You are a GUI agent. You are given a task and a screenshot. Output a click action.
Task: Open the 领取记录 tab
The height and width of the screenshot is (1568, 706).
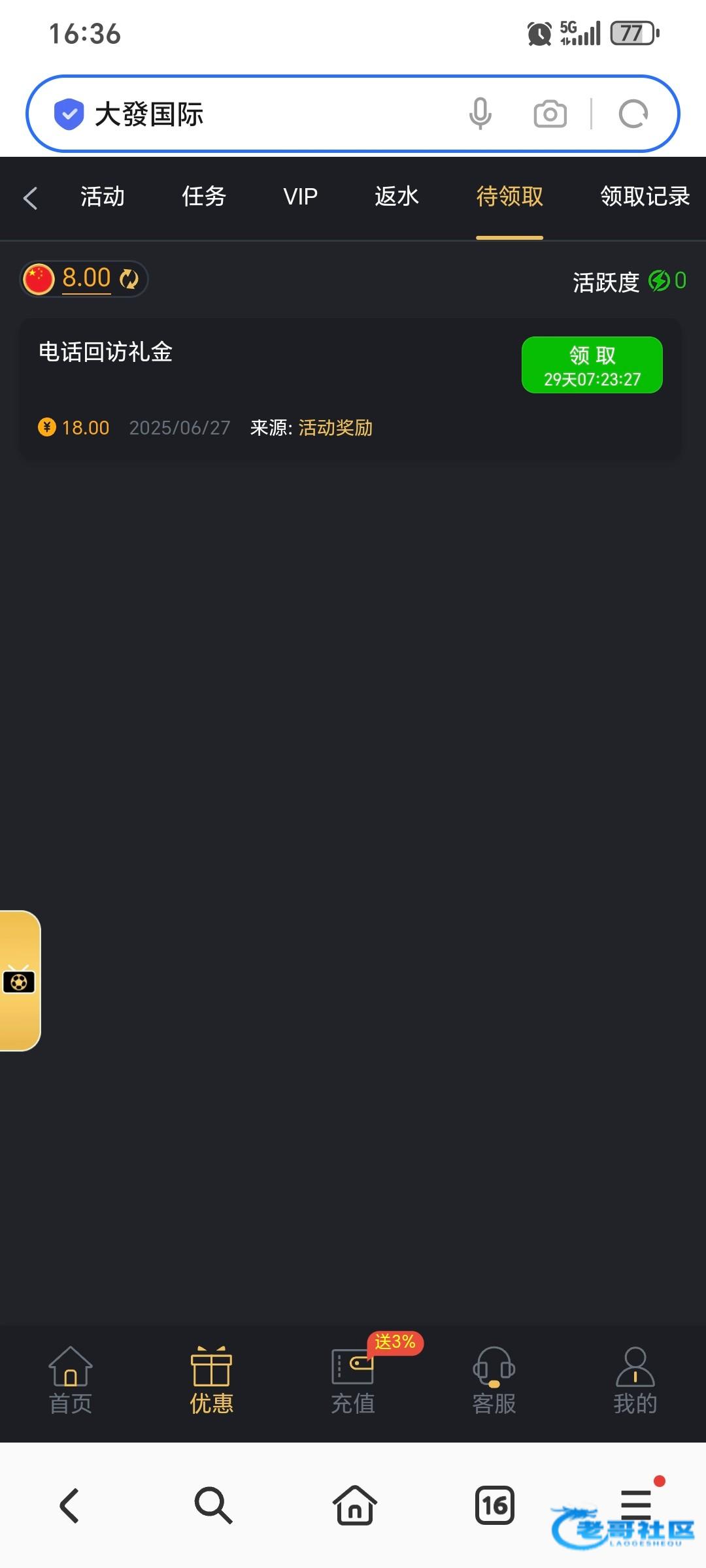pos(645,197)
